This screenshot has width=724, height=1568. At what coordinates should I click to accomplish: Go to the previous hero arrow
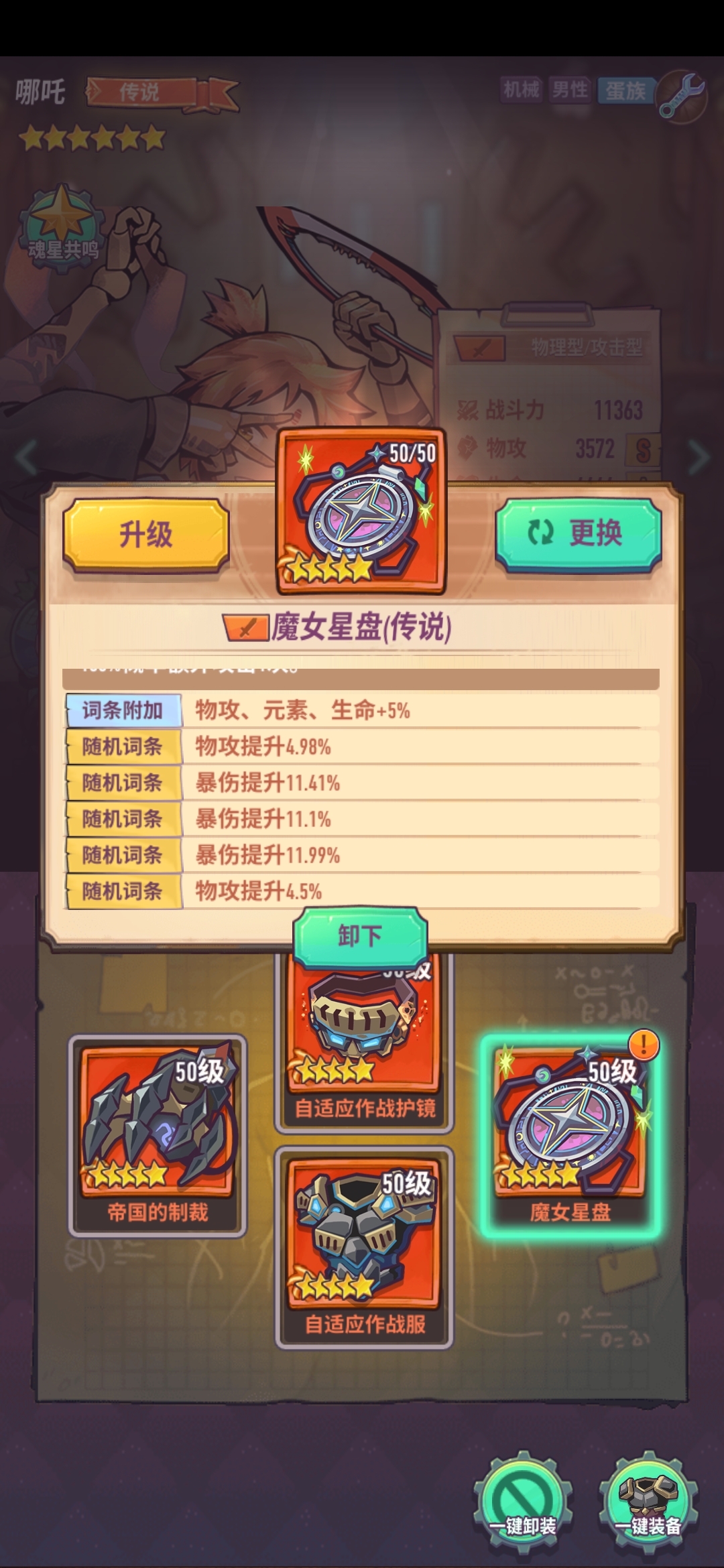pos(25,458)
